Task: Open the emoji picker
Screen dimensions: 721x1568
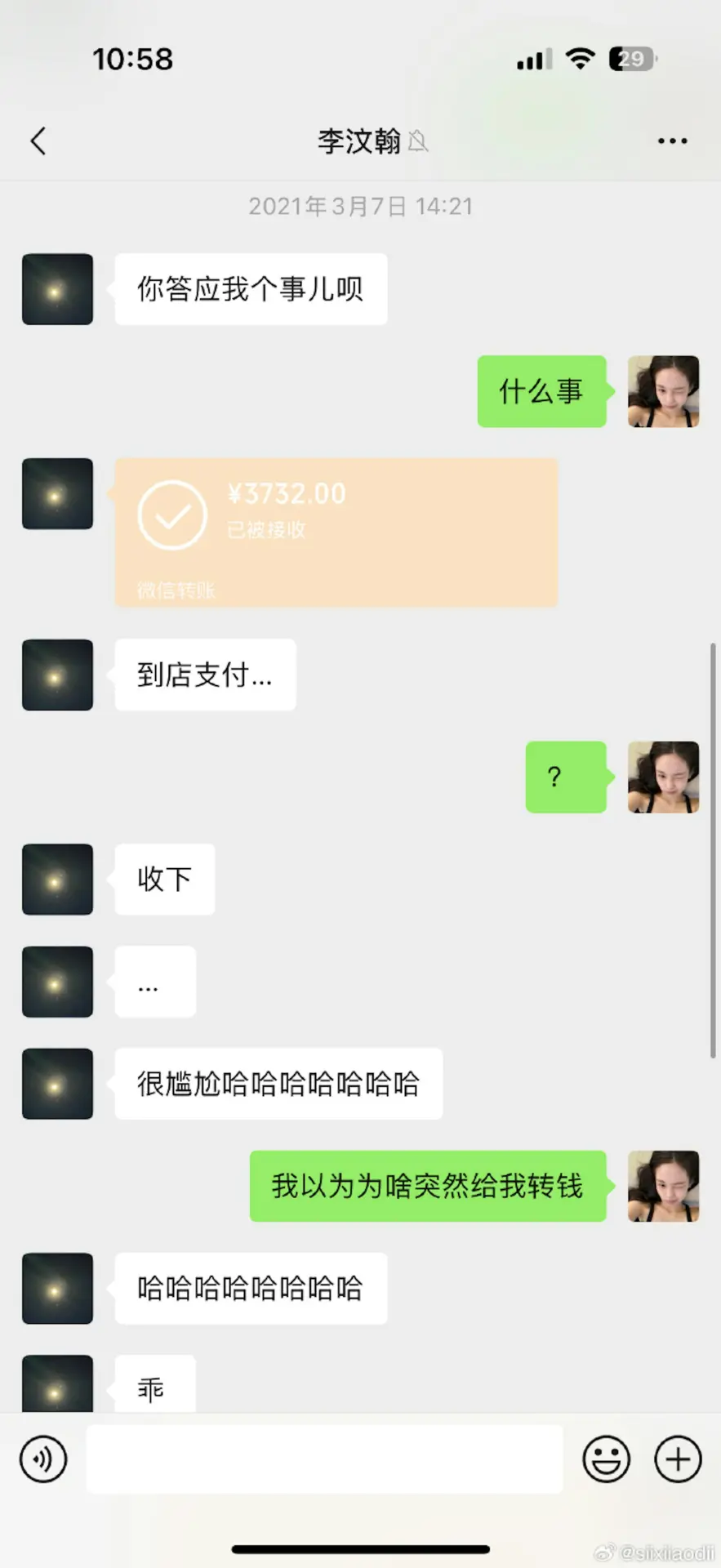Action: point(605,1459)
